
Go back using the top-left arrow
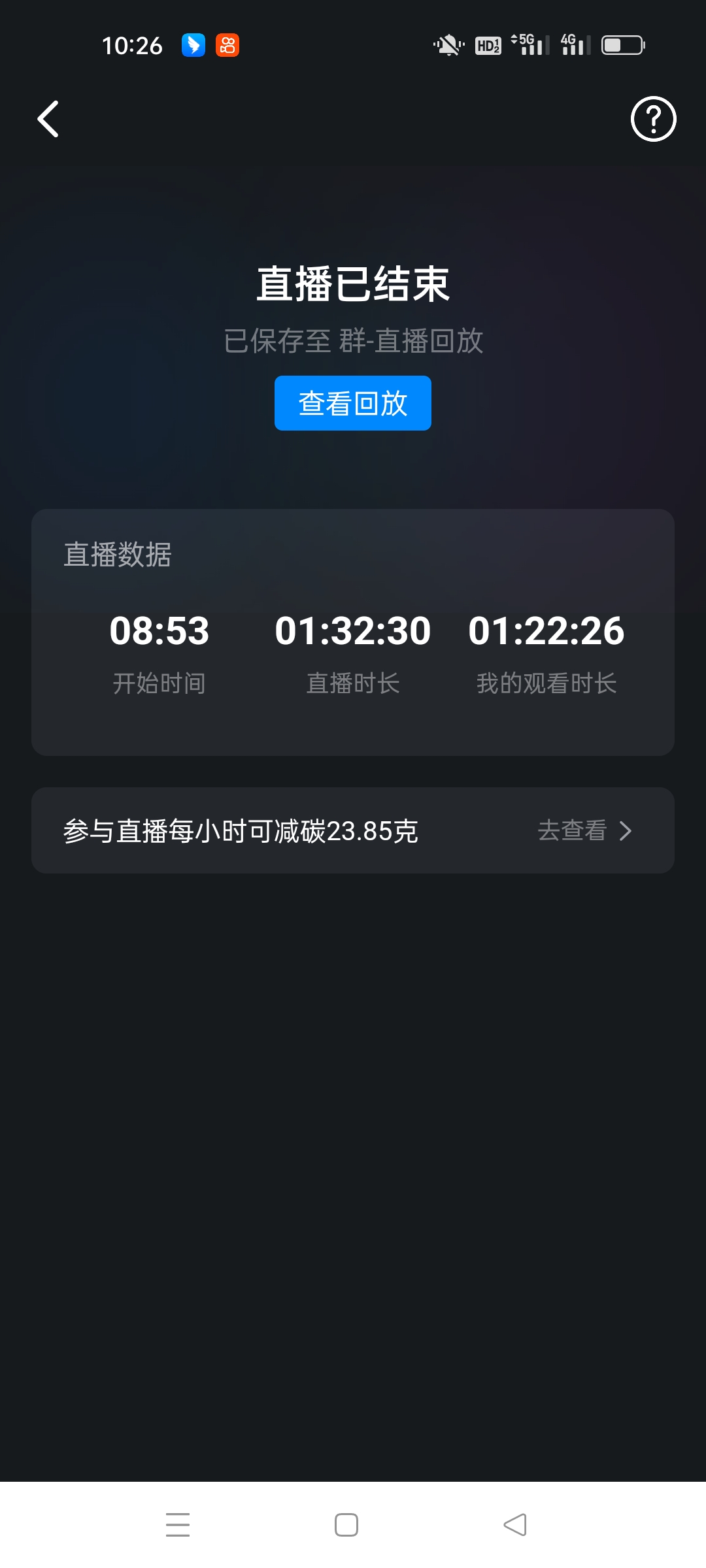click(x=48, y=119)
